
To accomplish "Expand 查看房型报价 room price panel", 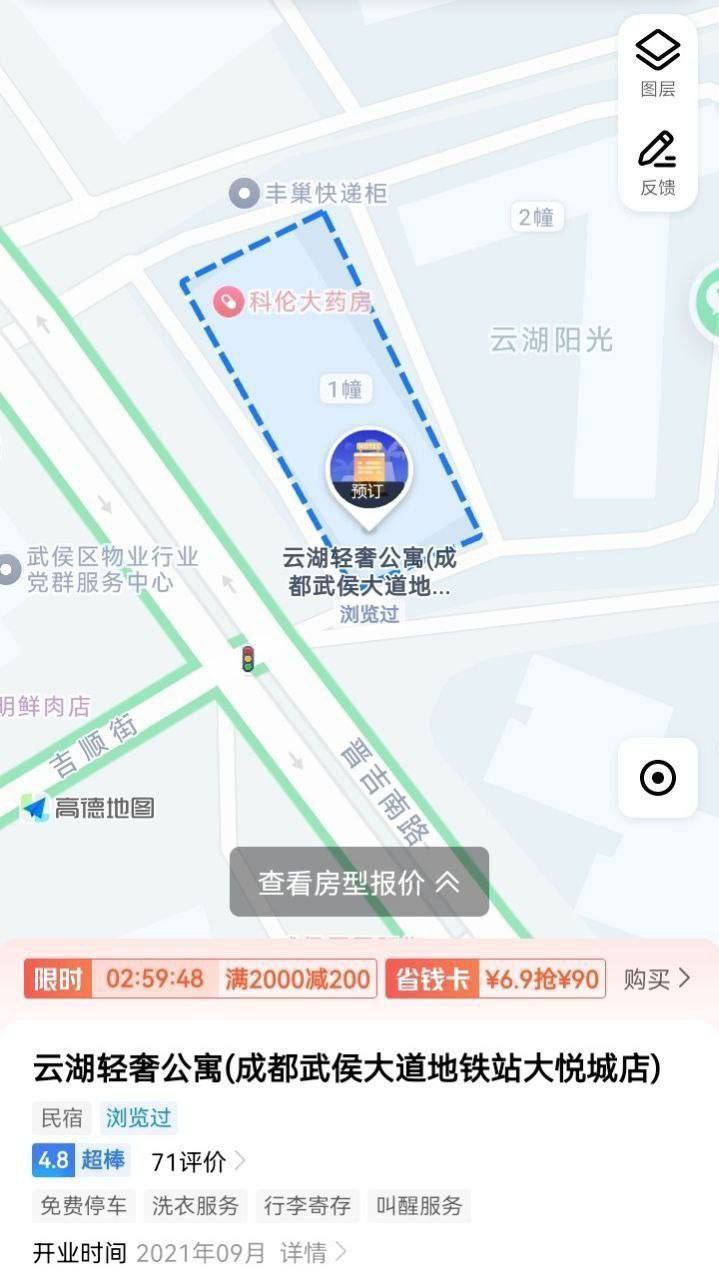I will point(359,882).
